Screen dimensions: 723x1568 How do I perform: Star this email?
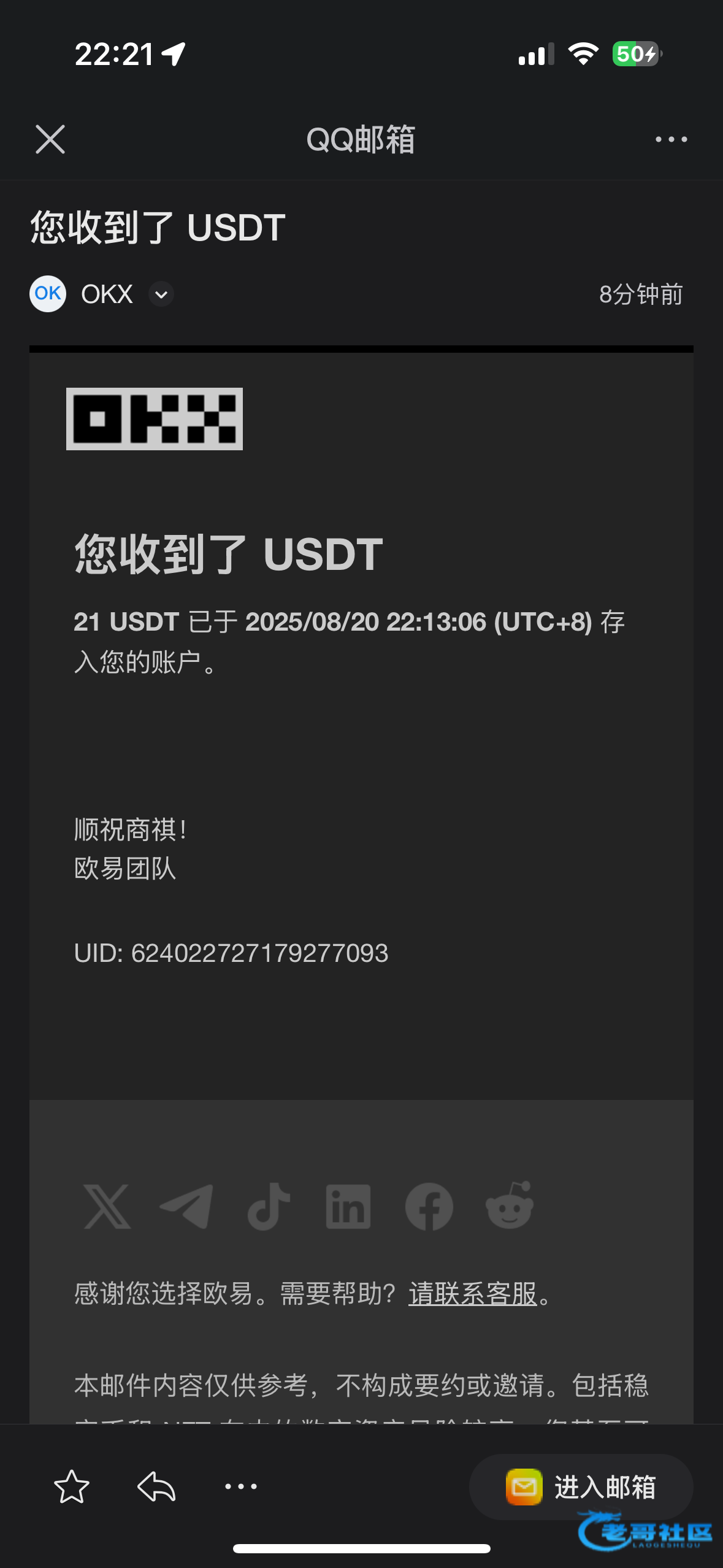pos(72,1487)
